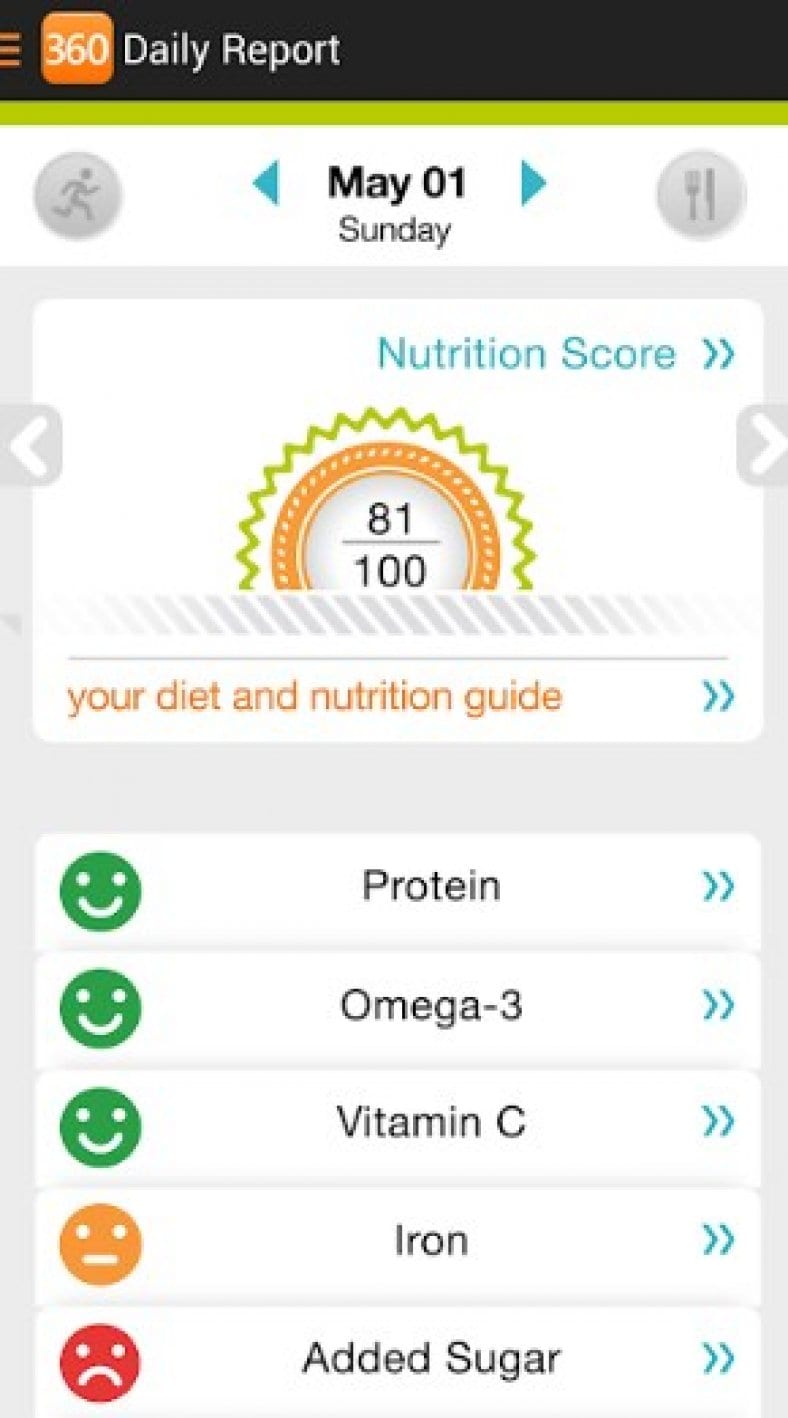Screen dimensions: 788x1418
Task: Advance to the next day with the right arrow
Action: pyautogui.click(x=535, y=184)
